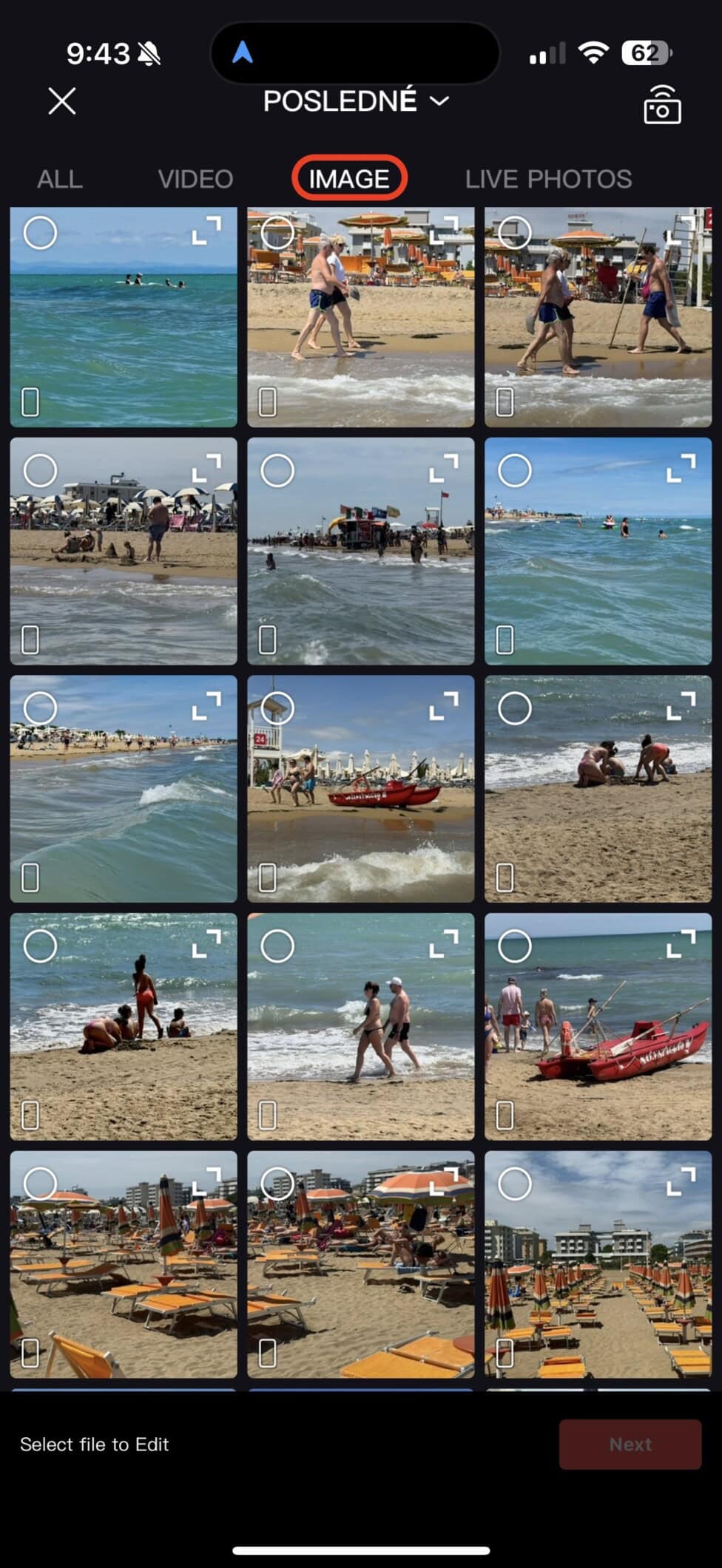Select the photo of swimmers in open sea
Screen dimensions: 722x1568
pos(40,233)
